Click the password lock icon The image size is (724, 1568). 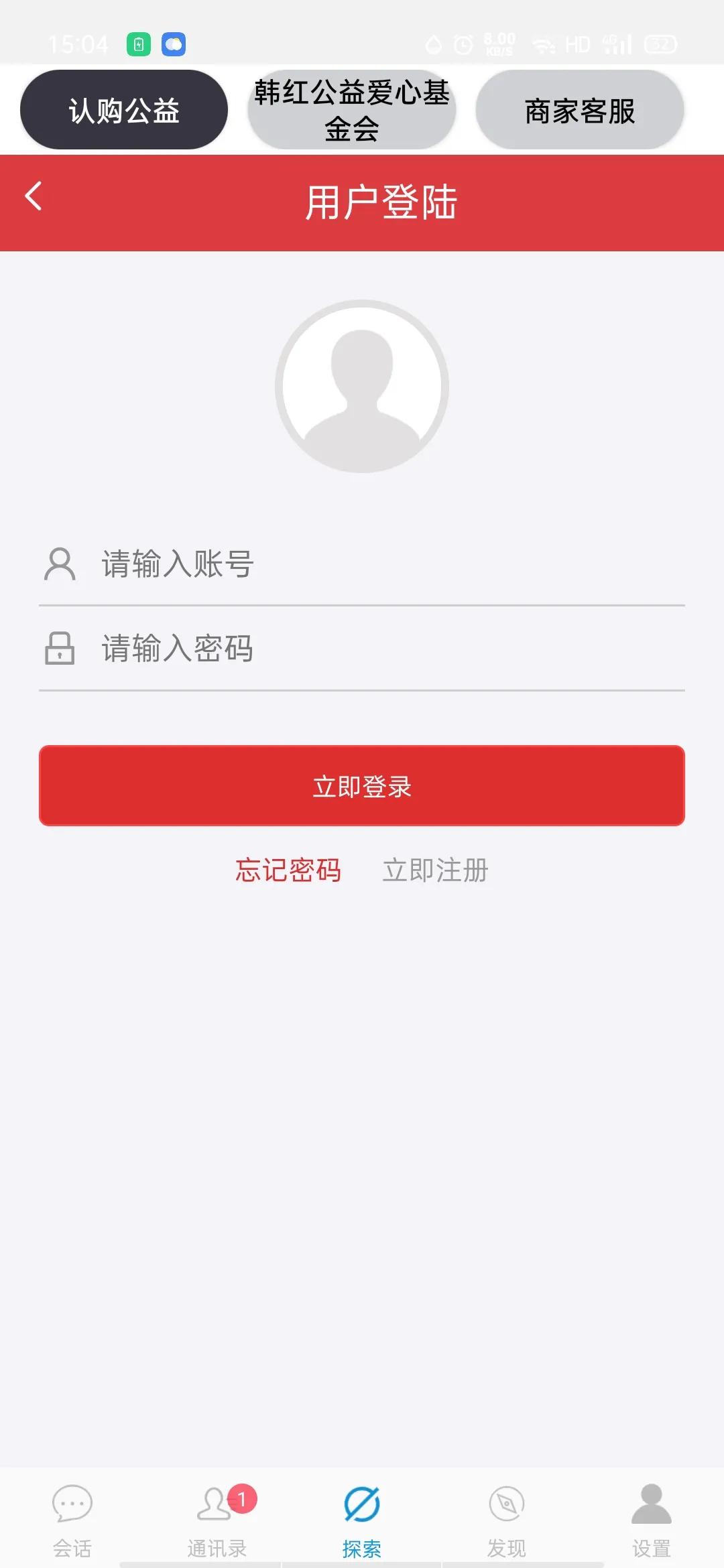60,649
